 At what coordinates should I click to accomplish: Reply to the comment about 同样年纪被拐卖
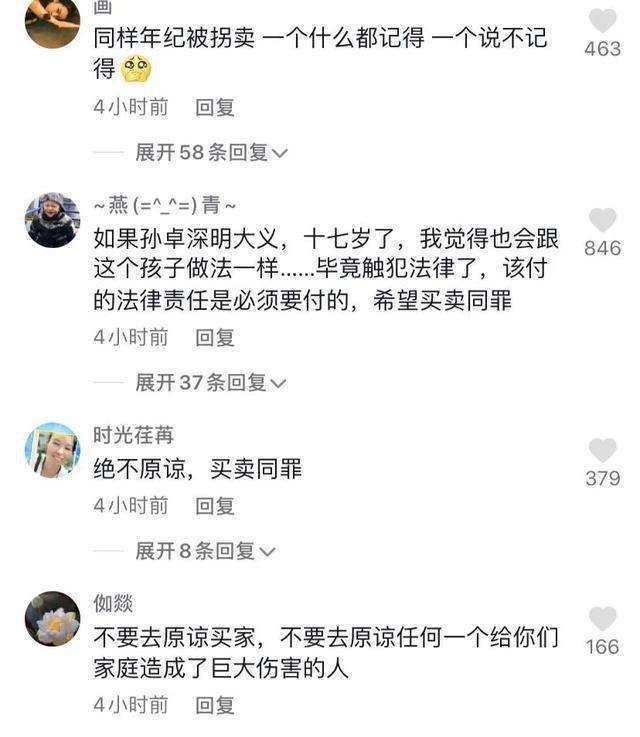(215, 107)
